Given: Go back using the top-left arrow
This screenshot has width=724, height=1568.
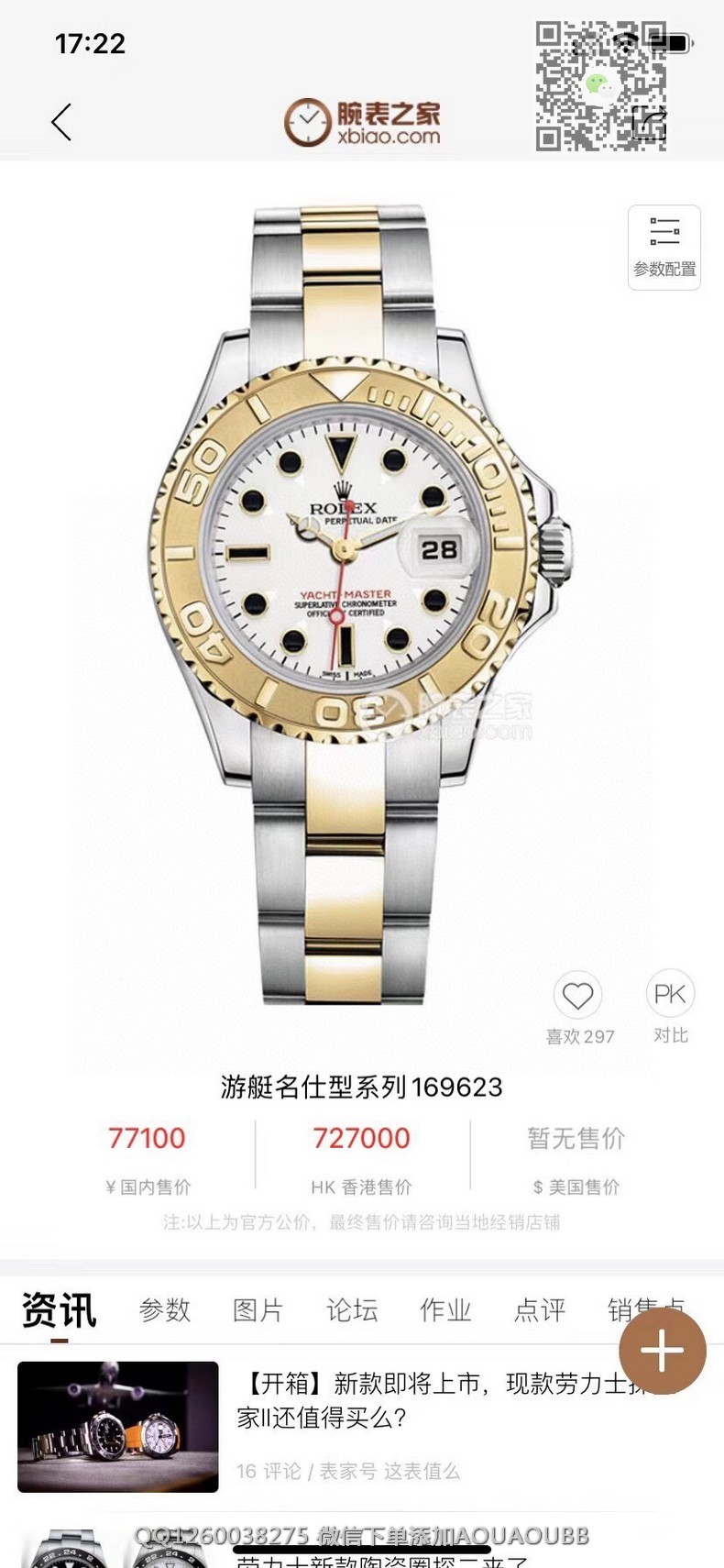Looking at the screenshot, I should [x=61, y=122].
